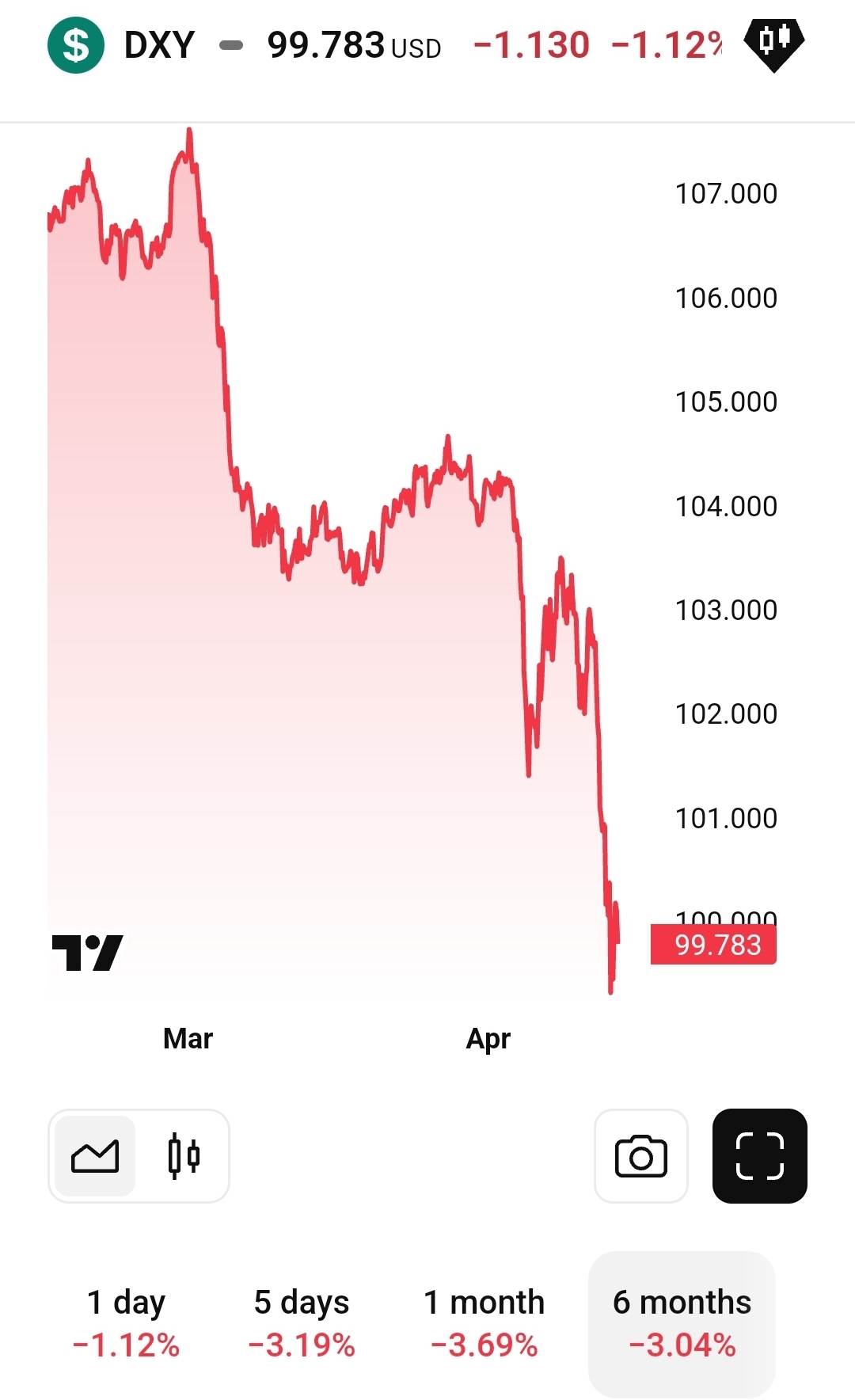This screenshot has width=855, height=1400.
Task: Tap the candlestick badge icon beside the price
Action: point(773,43)
